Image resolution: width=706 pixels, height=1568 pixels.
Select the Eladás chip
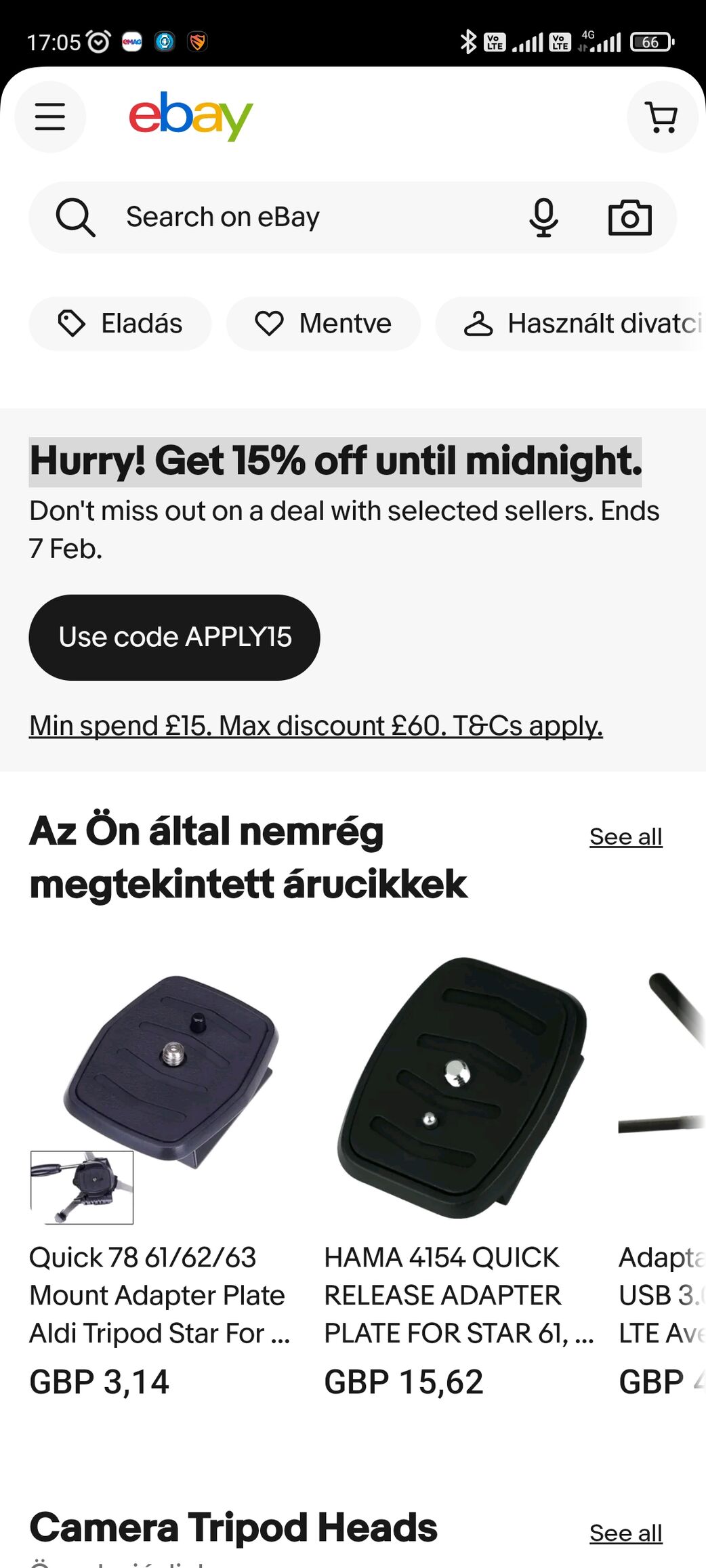pos(120,324)
